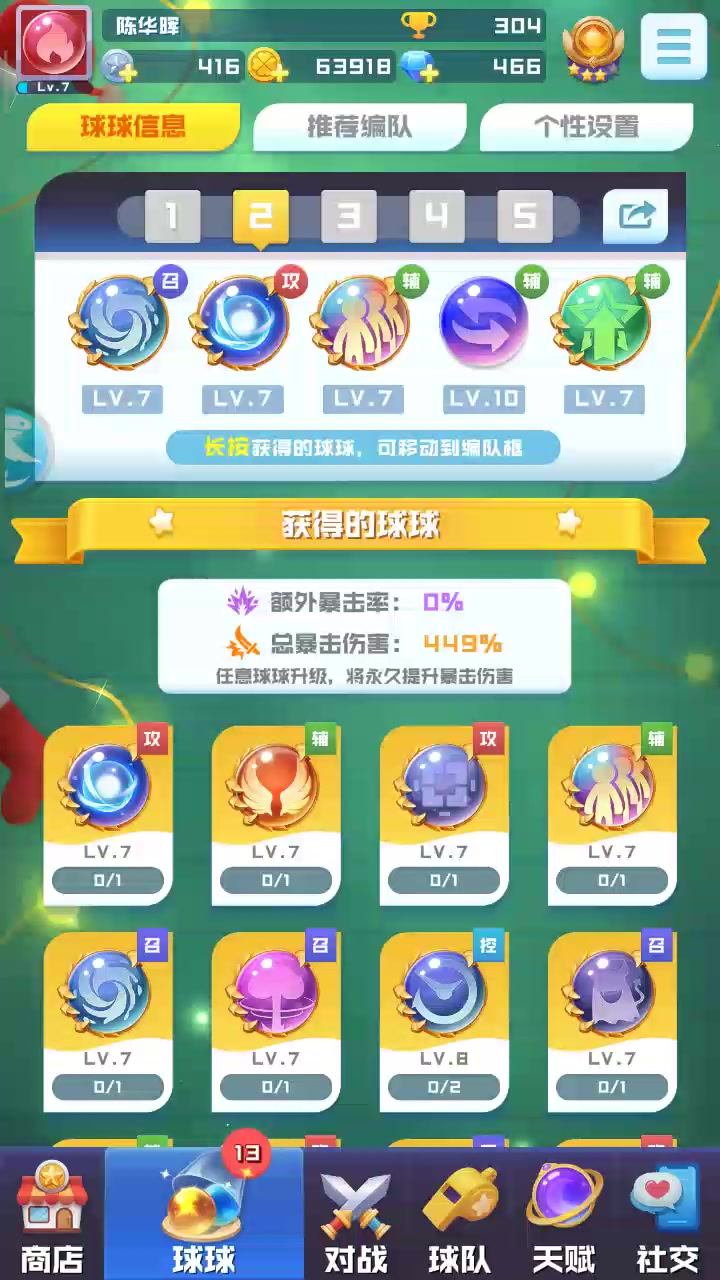
Task: Switch to the 推荐编队 tab
Action: tap(360, 127)
